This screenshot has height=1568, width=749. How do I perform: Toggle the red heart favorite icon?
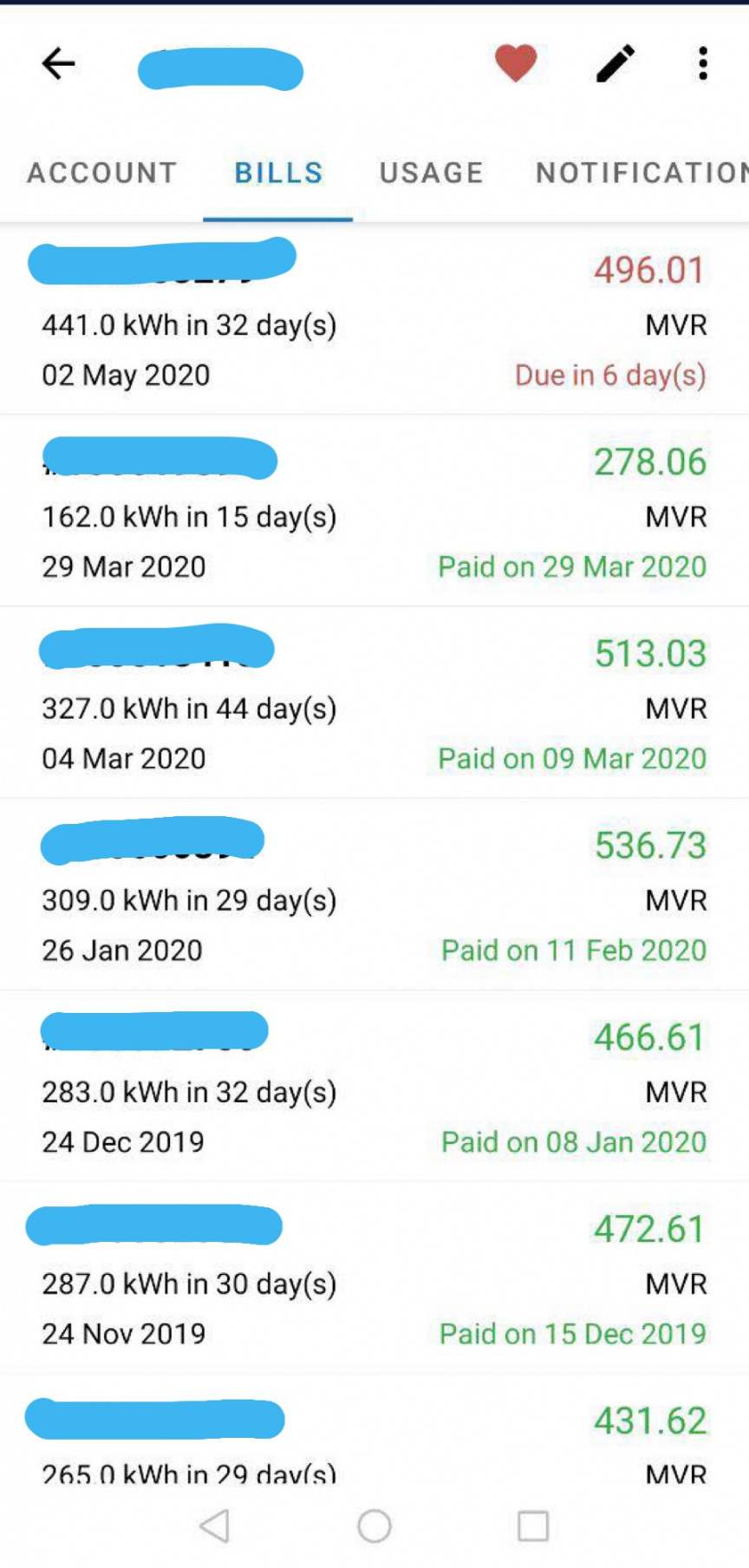pos(516,63)
